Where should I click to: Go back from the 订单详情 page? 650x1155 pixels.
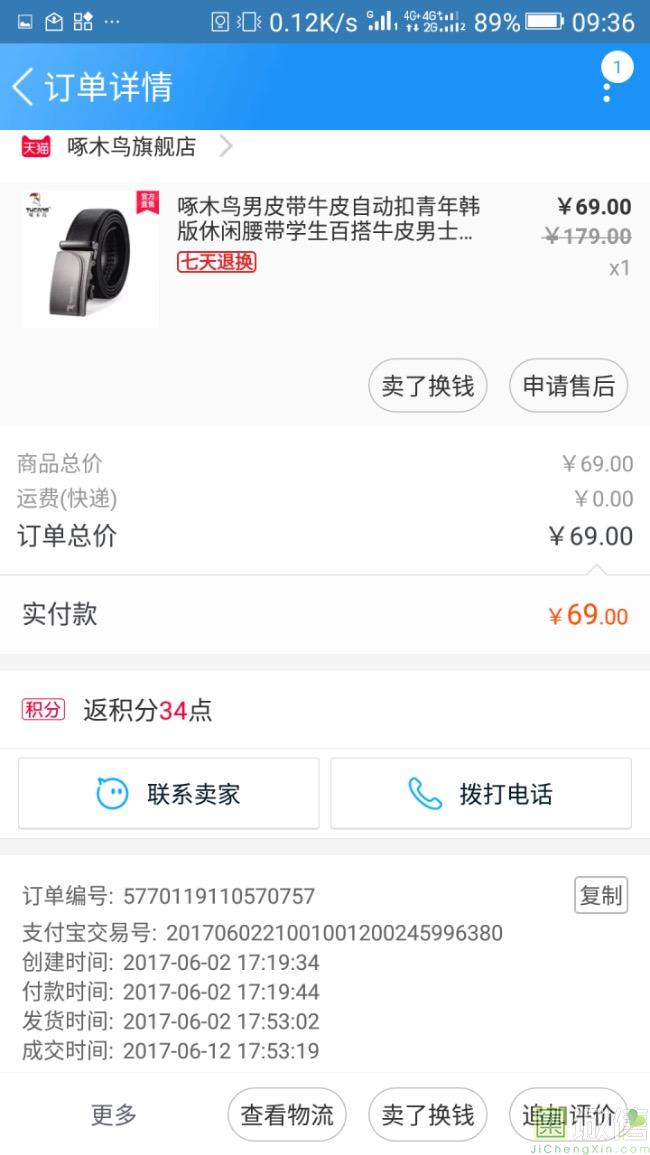coord(24,87)
